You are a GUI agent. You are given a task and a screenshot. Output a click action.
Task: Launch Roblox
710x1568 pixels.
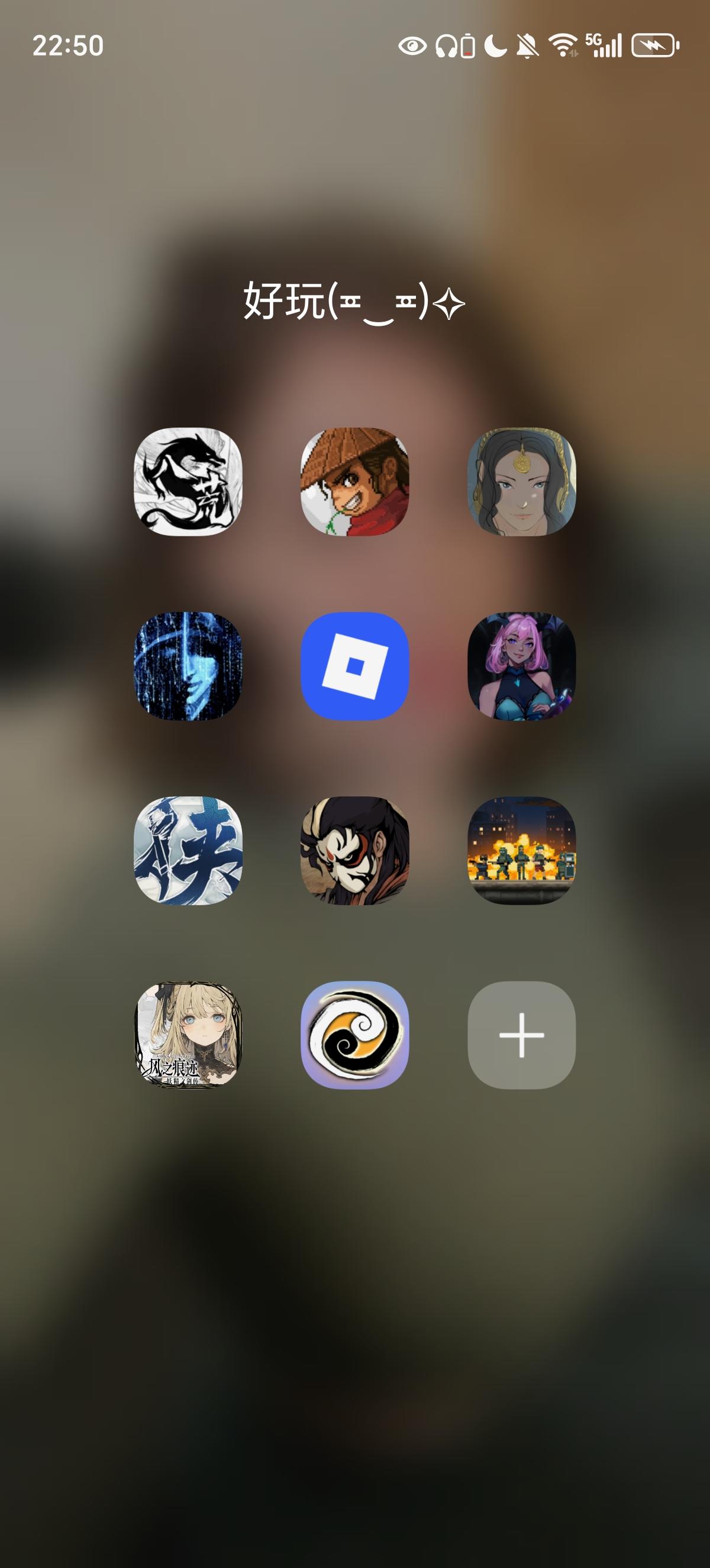355,666
